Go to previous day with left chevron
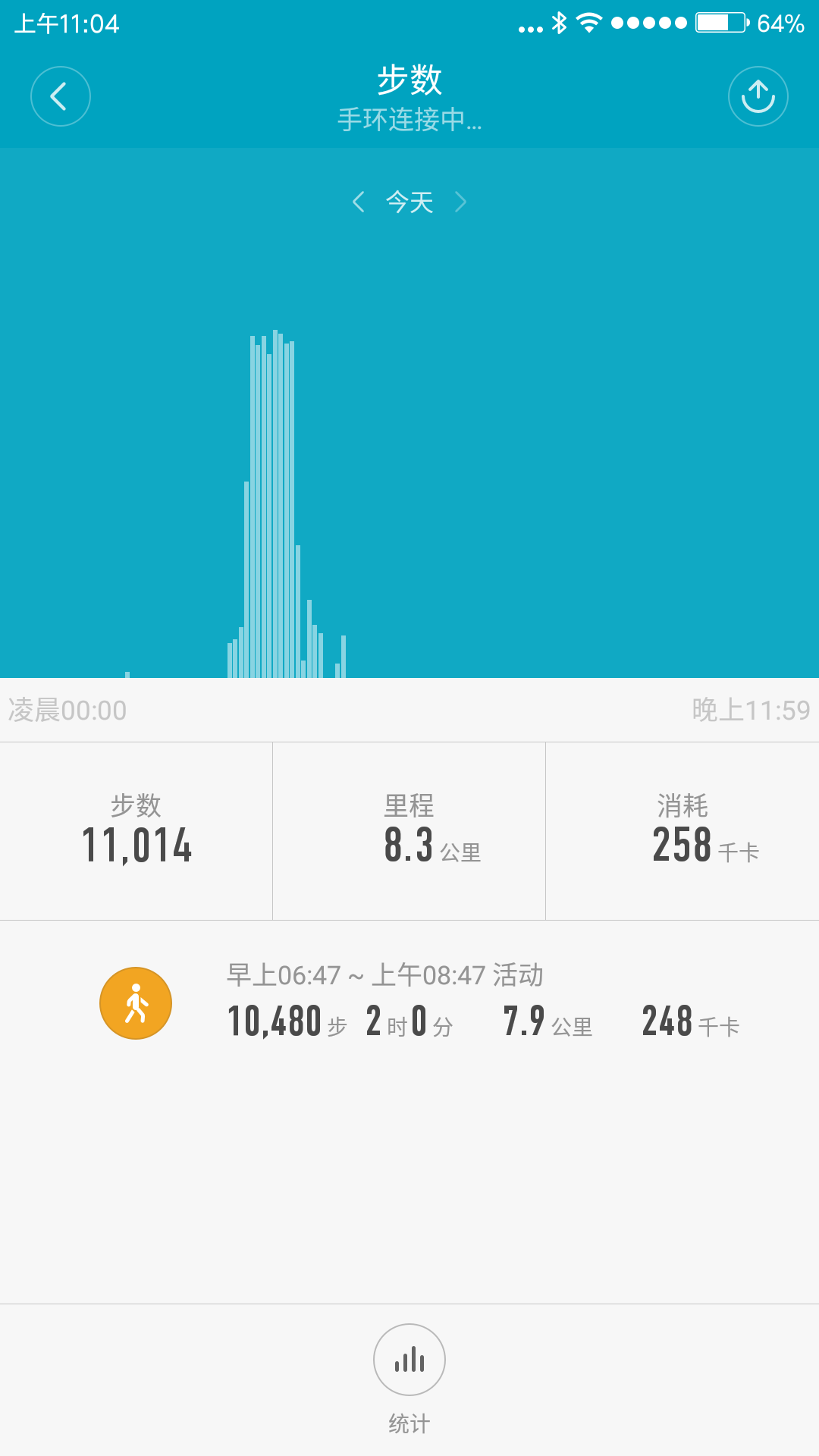The image size is (819, 1456). 358,202
